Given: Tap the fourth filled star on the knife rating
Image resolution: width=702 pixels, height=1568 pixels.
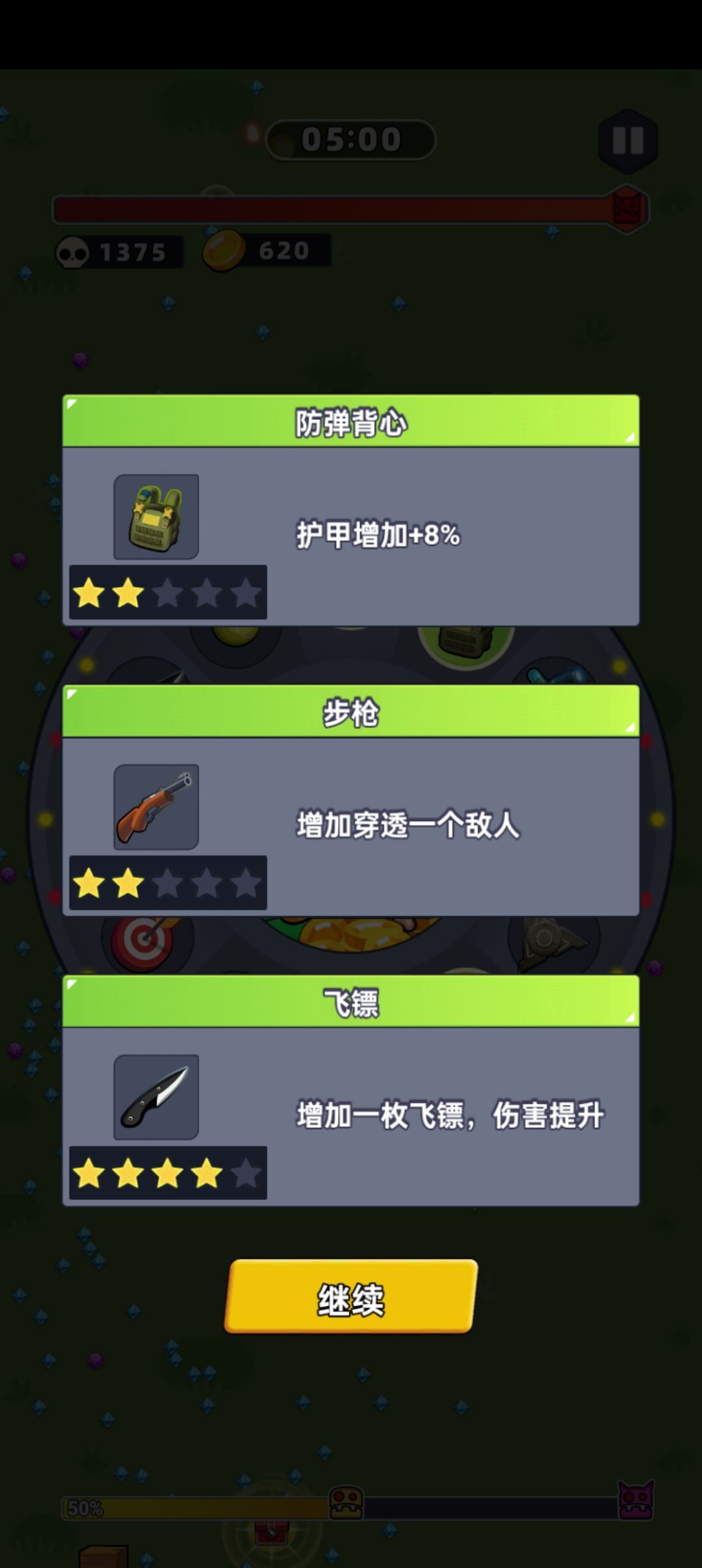Looking at the screenshot, I should coord(208,1172).
